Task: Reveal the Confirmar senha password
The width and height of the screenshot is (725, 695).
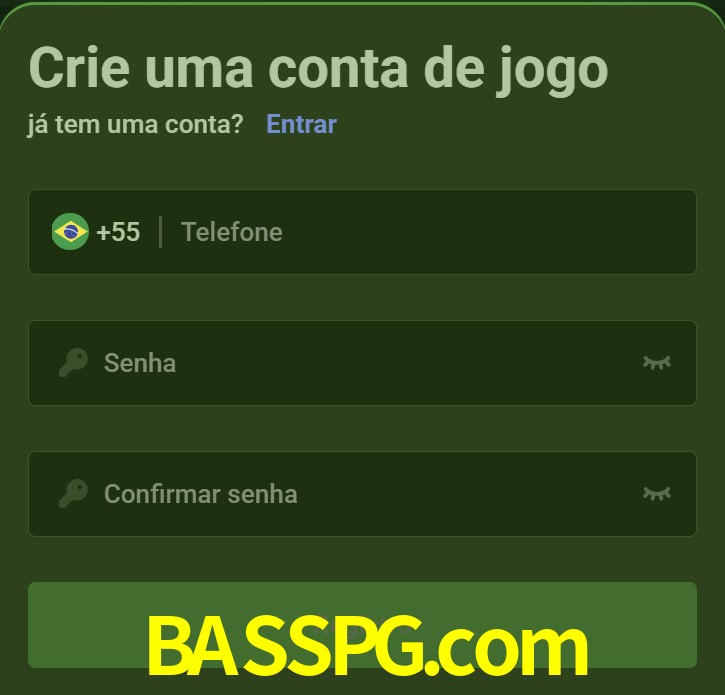Action: tap(656, 493)
